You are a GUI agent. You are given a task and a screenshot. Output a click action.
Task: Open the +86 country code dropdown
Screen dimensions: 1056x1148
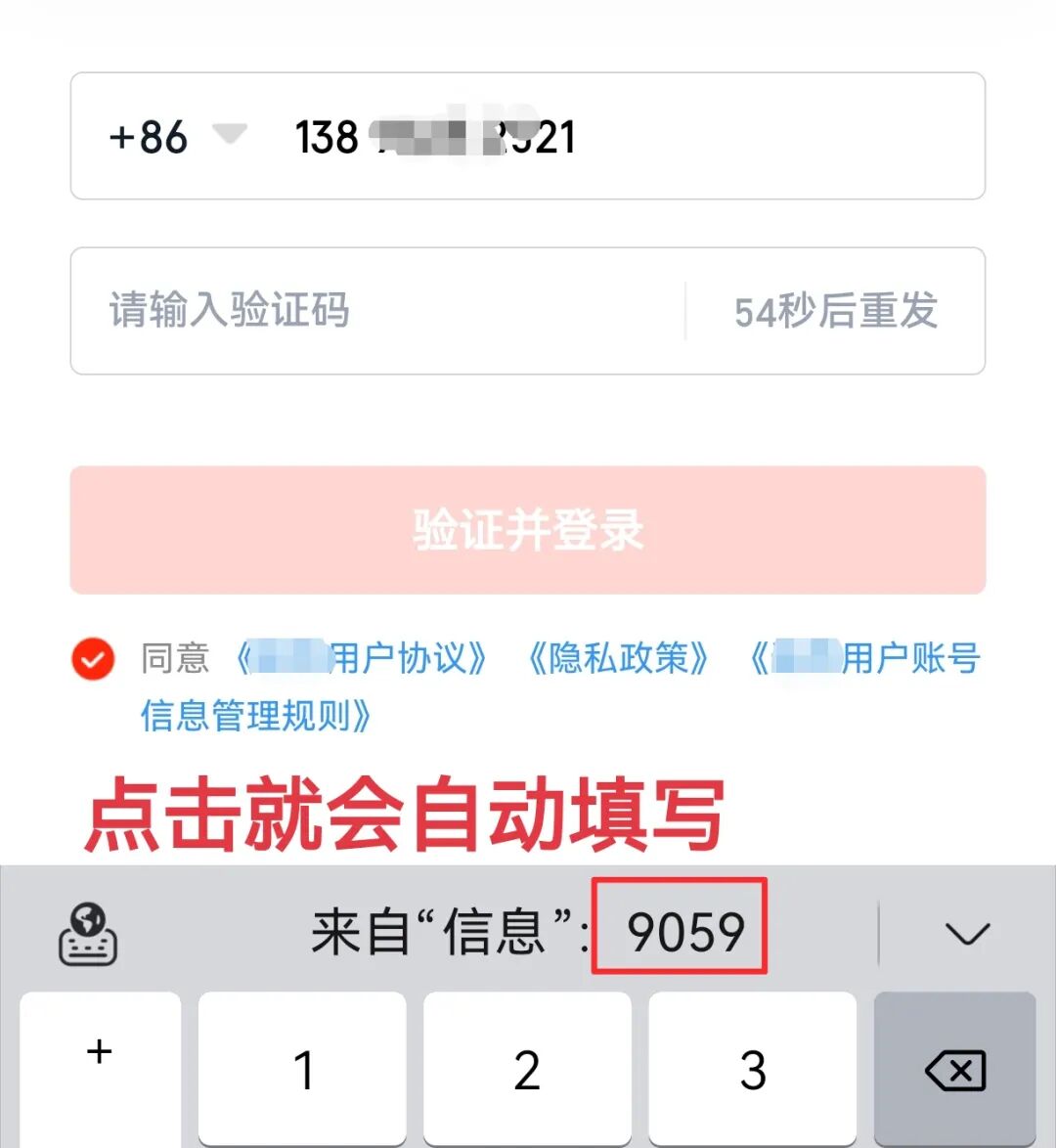pyautogui.click(x=176, y=137)
